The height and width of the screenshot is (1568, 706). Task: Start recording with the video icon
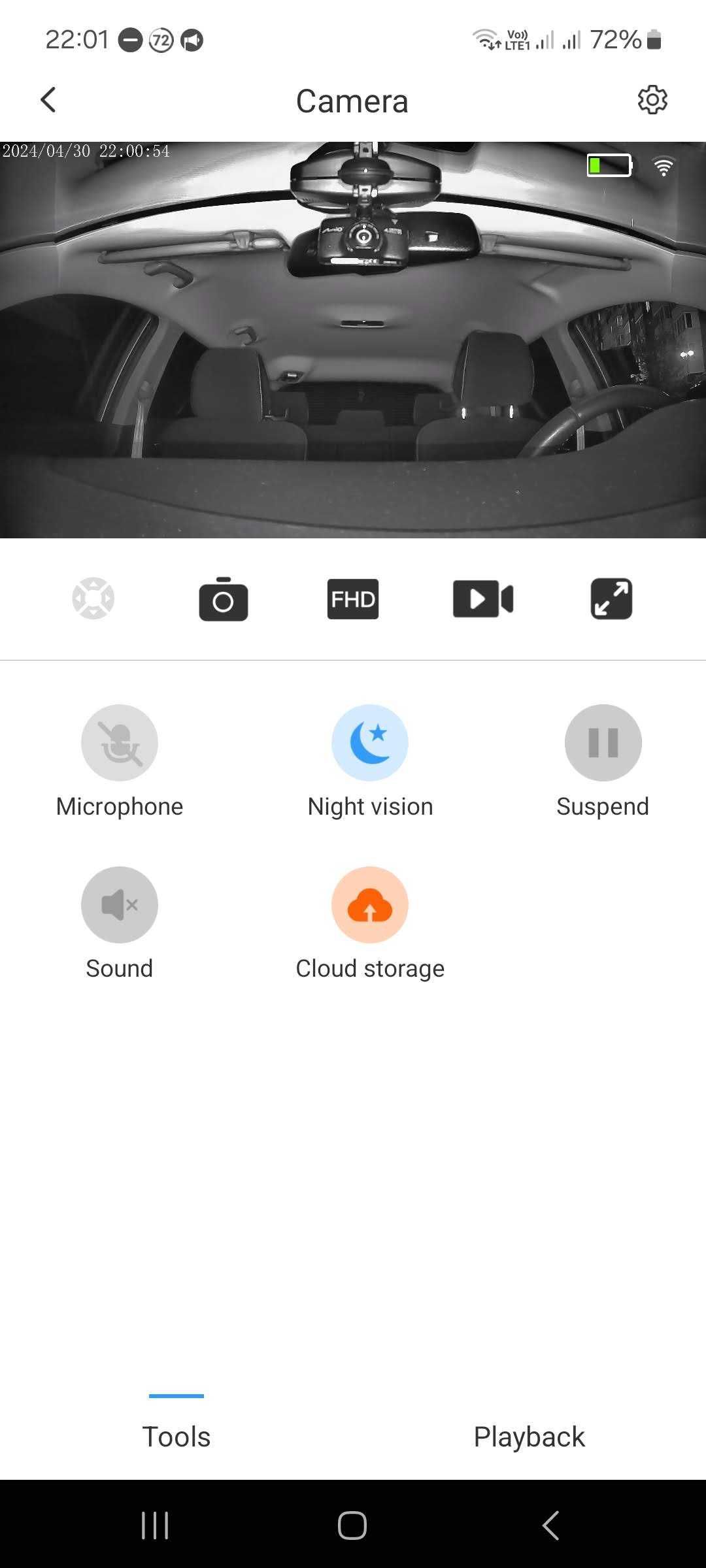(x=482, y=598)
